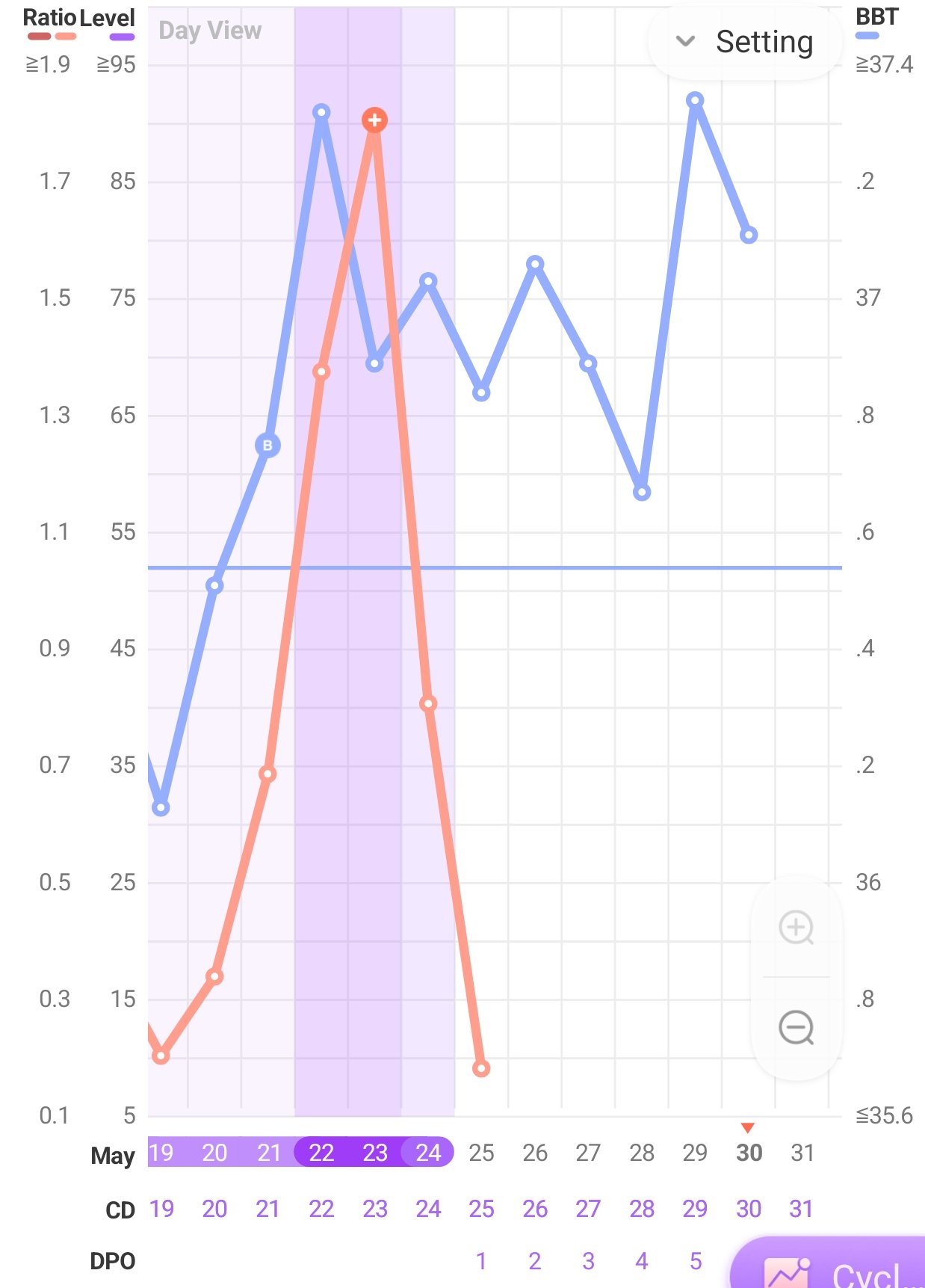925x1288 pixels.
Task: Zoom out of the chart
Action: tap(796, 1028)
